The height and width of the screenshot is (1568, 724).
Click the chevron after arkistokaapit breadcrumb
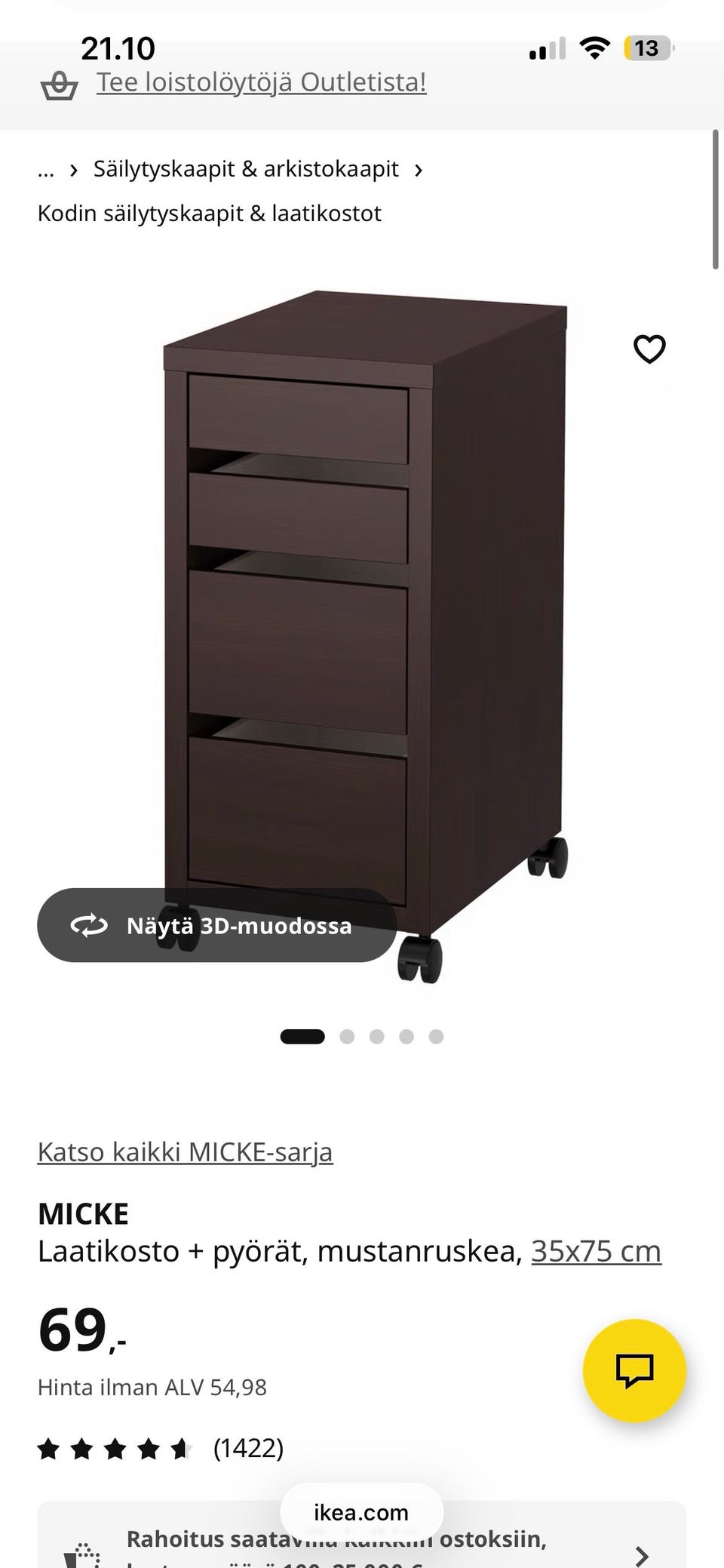click(419, 171)
